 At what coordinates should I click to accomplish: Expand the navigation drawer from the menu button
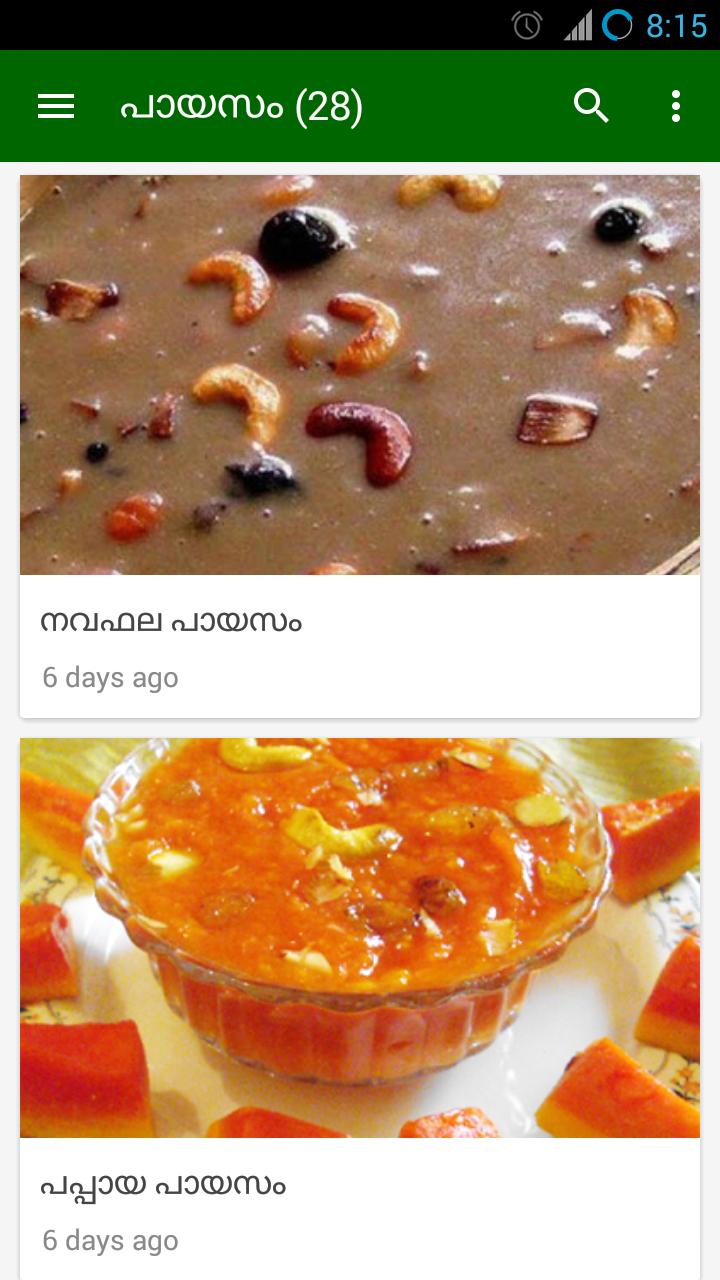pos(55,105)
